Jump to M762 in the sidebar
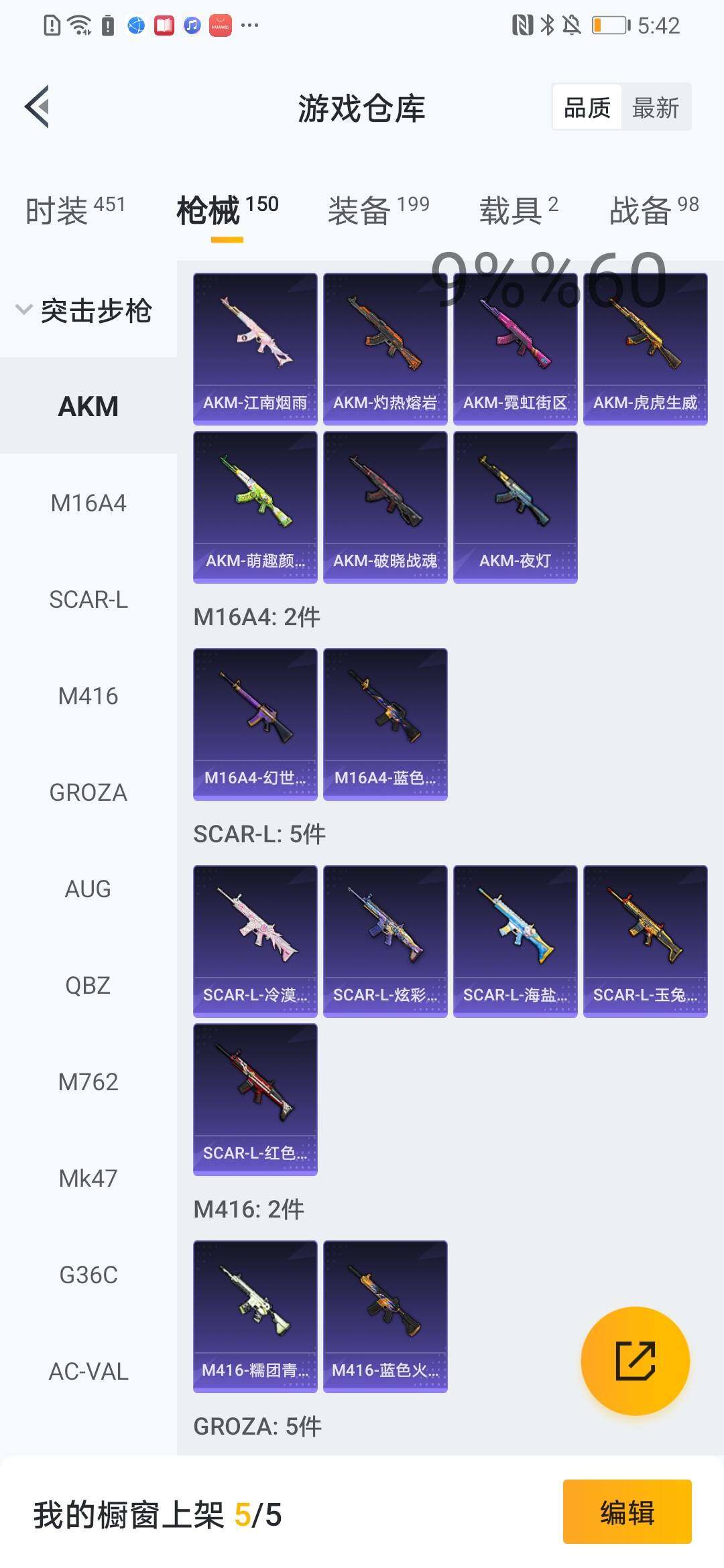The width and height of the screenshot is (724, 1568). pos(88,1082)
